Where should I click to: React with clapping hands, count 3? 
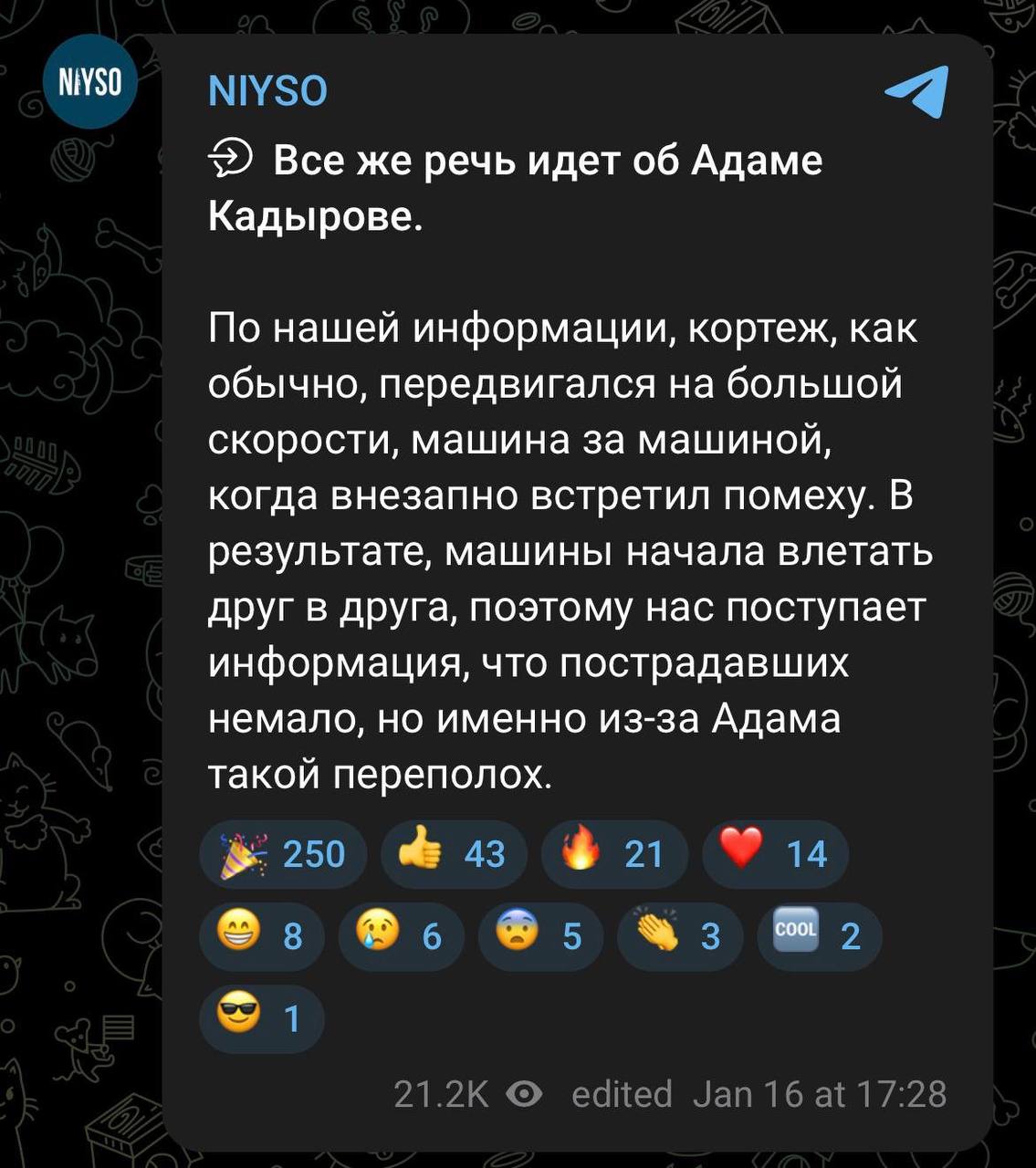click(680, 936)
